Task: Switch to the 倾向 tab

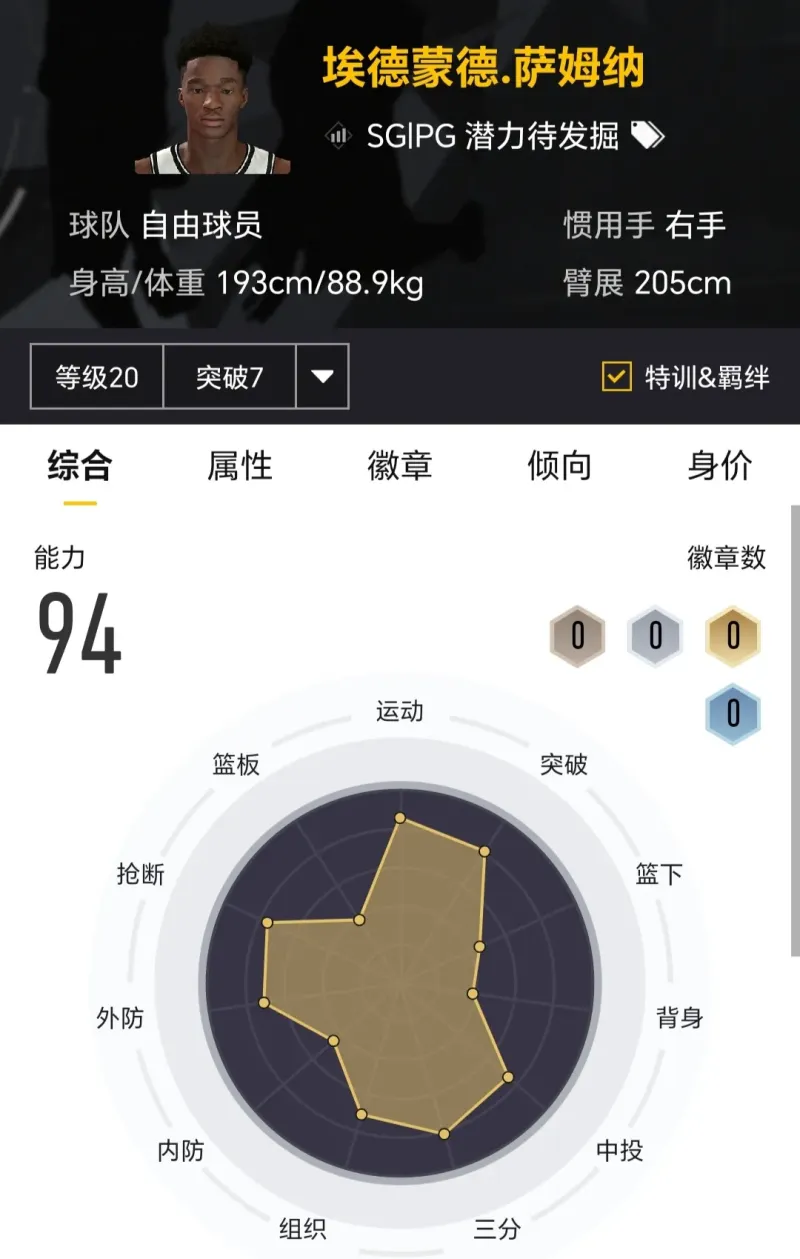Action: [559, 466]
